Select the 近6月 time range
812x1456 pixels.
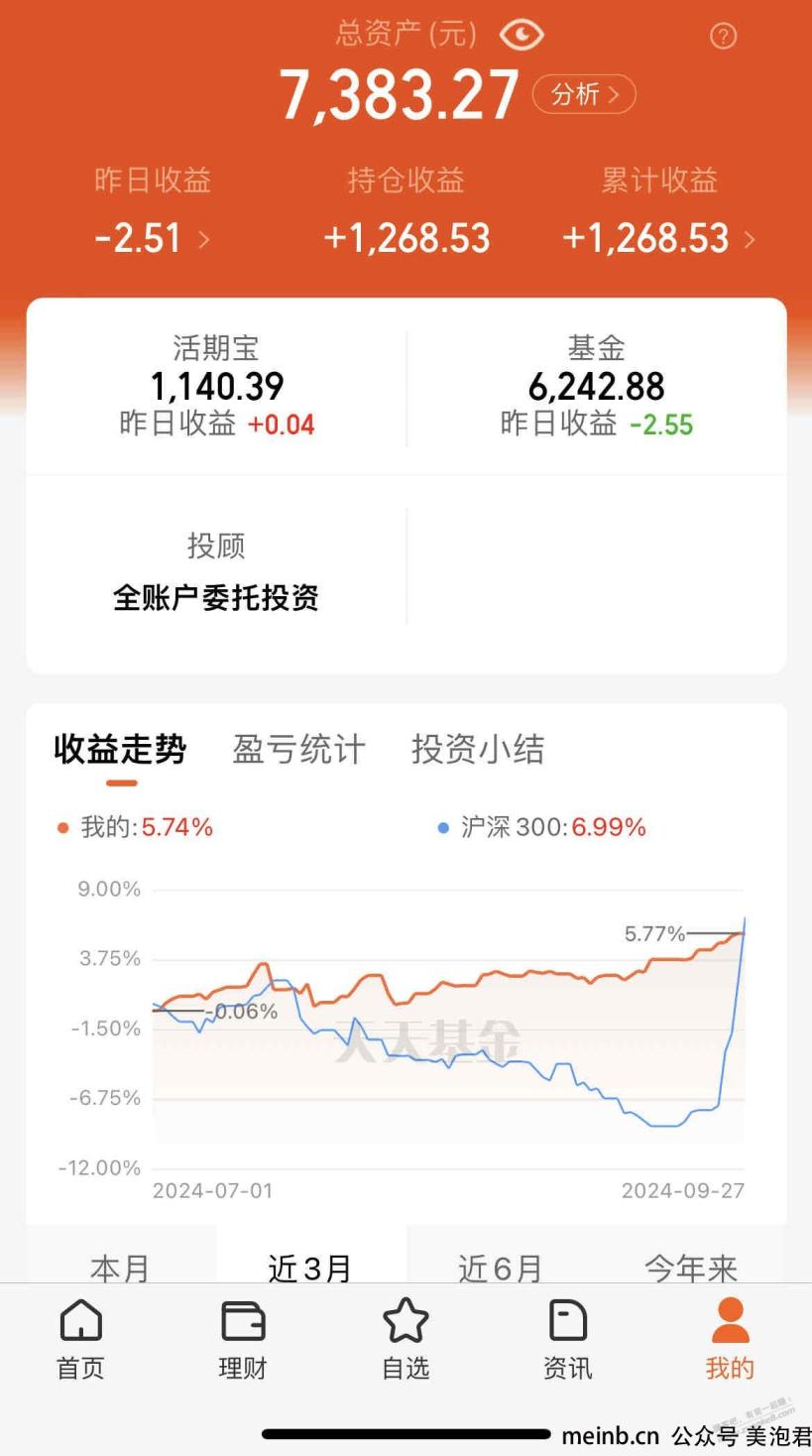[x=501, y=1267]
